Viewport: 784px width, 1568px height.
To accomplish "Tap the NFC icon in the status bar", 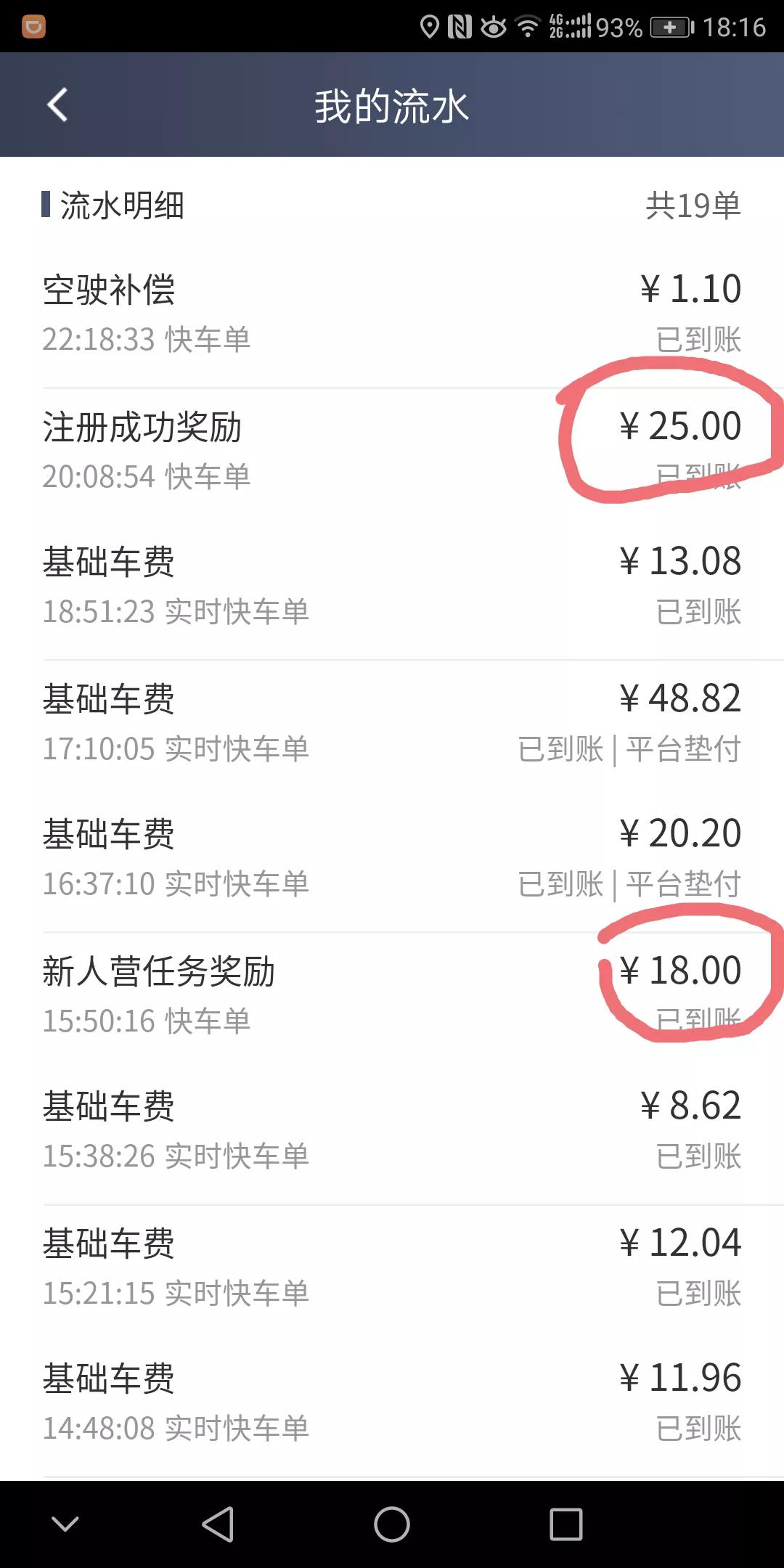I will point(460,26).
